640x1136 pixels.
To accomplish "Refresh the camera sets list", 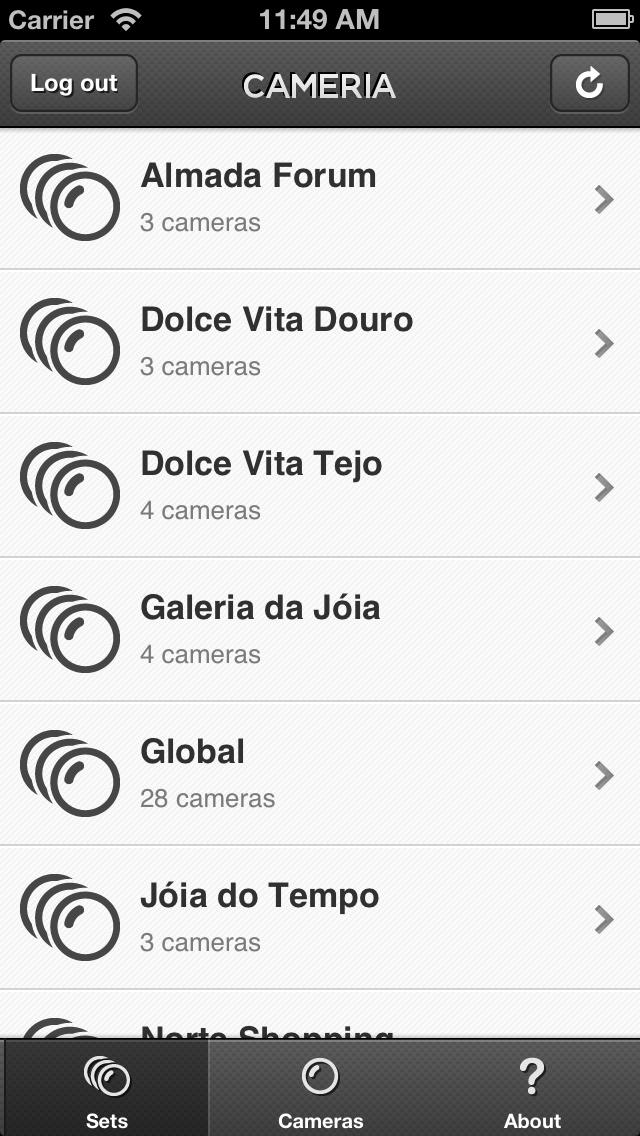I will (589, 83).
